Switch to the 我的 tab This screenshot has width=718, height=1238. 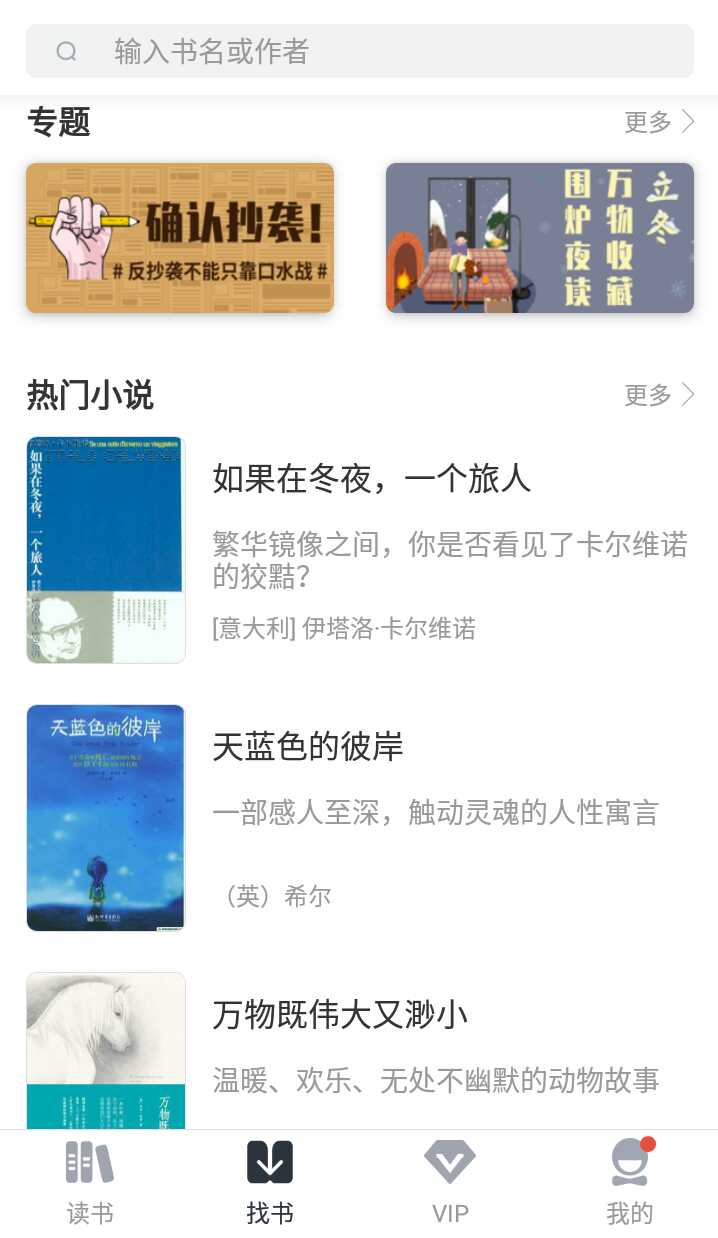coord(630,1184)
